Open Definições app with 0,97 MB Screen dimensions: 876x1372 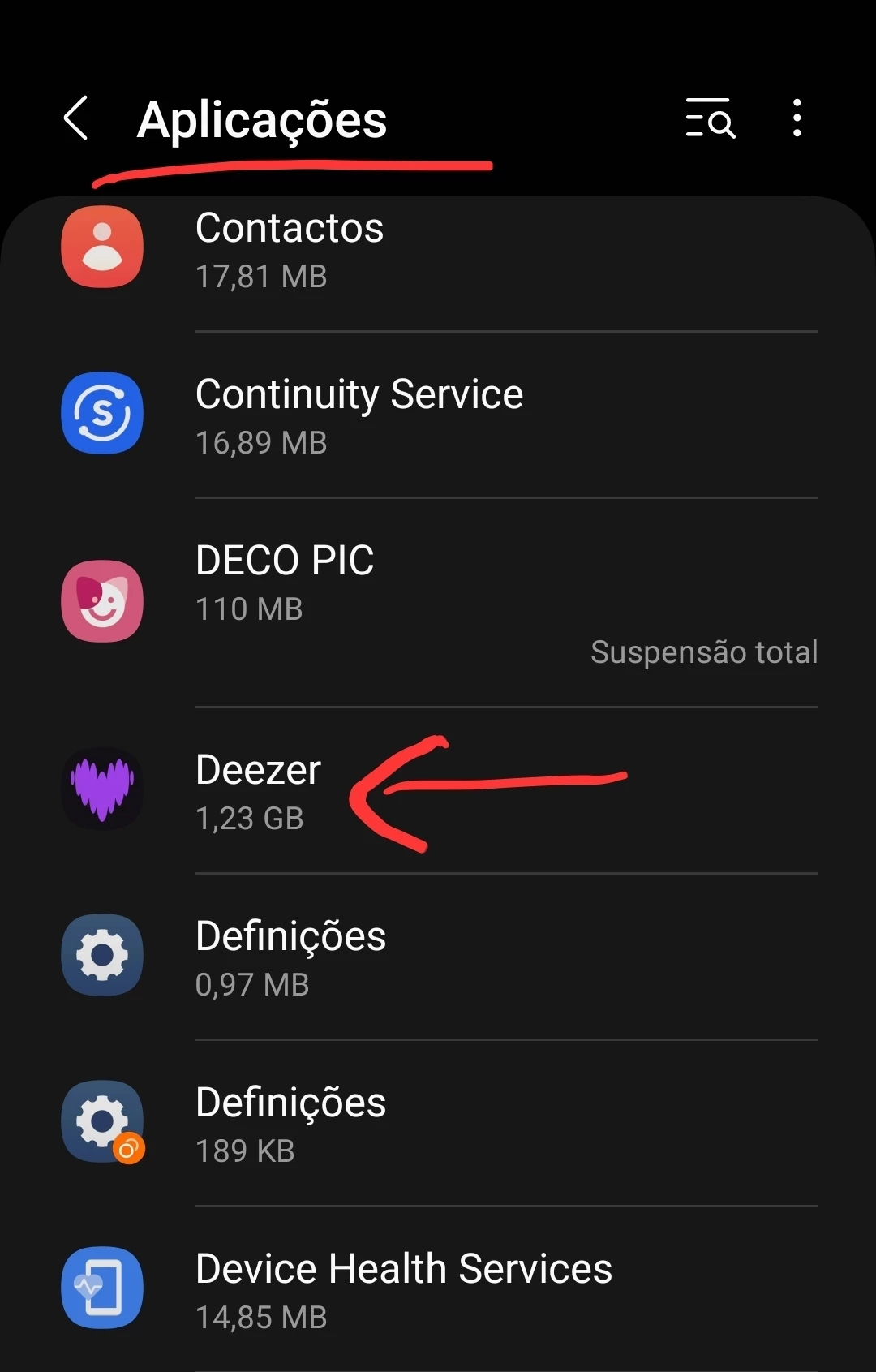tap(438, 957)
